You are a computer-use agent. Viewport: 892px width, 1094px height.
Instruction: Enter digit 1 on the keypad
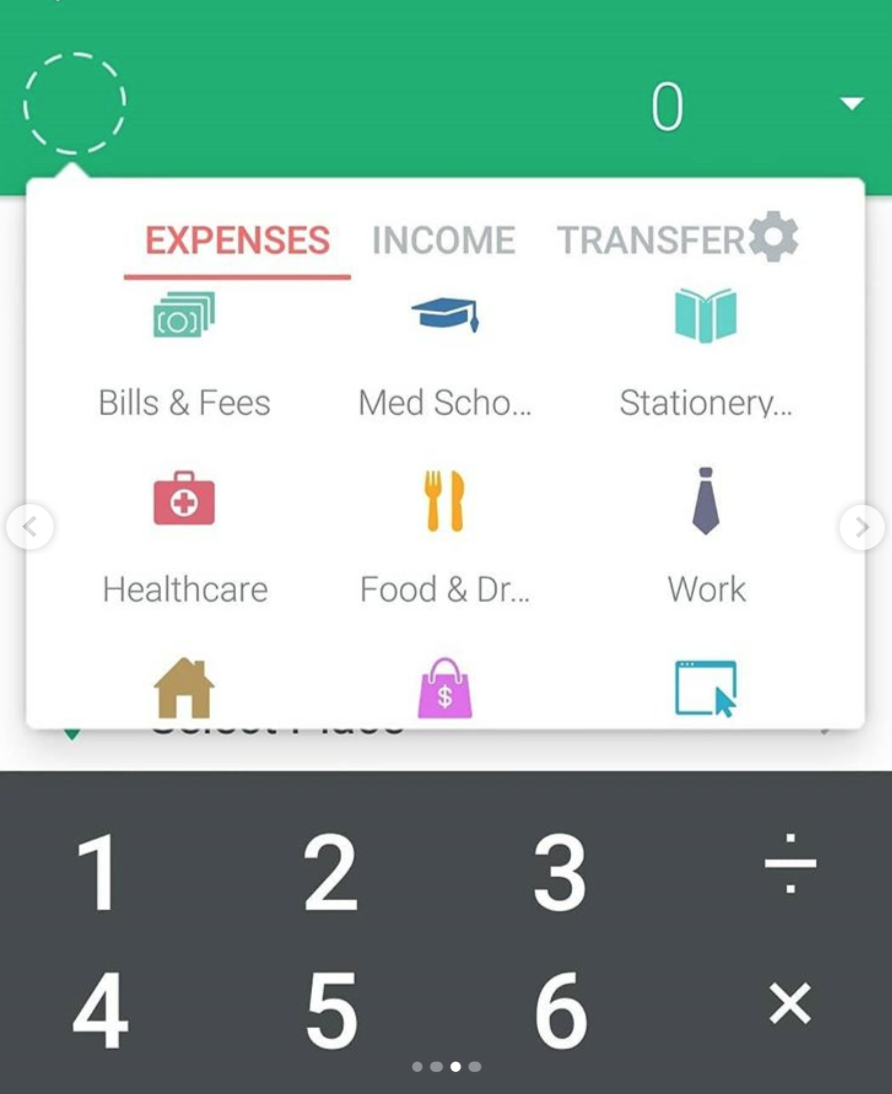tap(98, 872)
